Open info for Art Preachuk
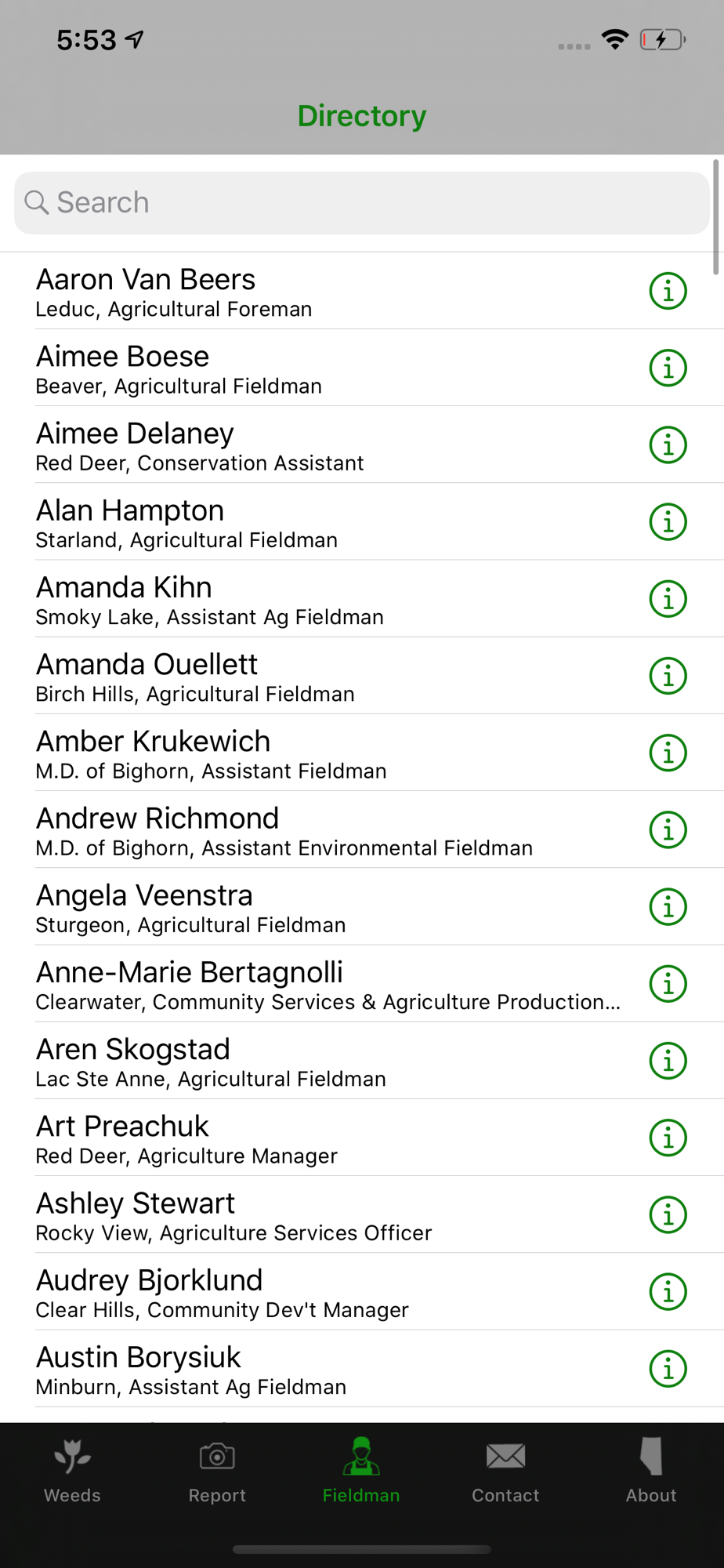This screenshot has width=724, height=1568. (x=668, y=1138)
